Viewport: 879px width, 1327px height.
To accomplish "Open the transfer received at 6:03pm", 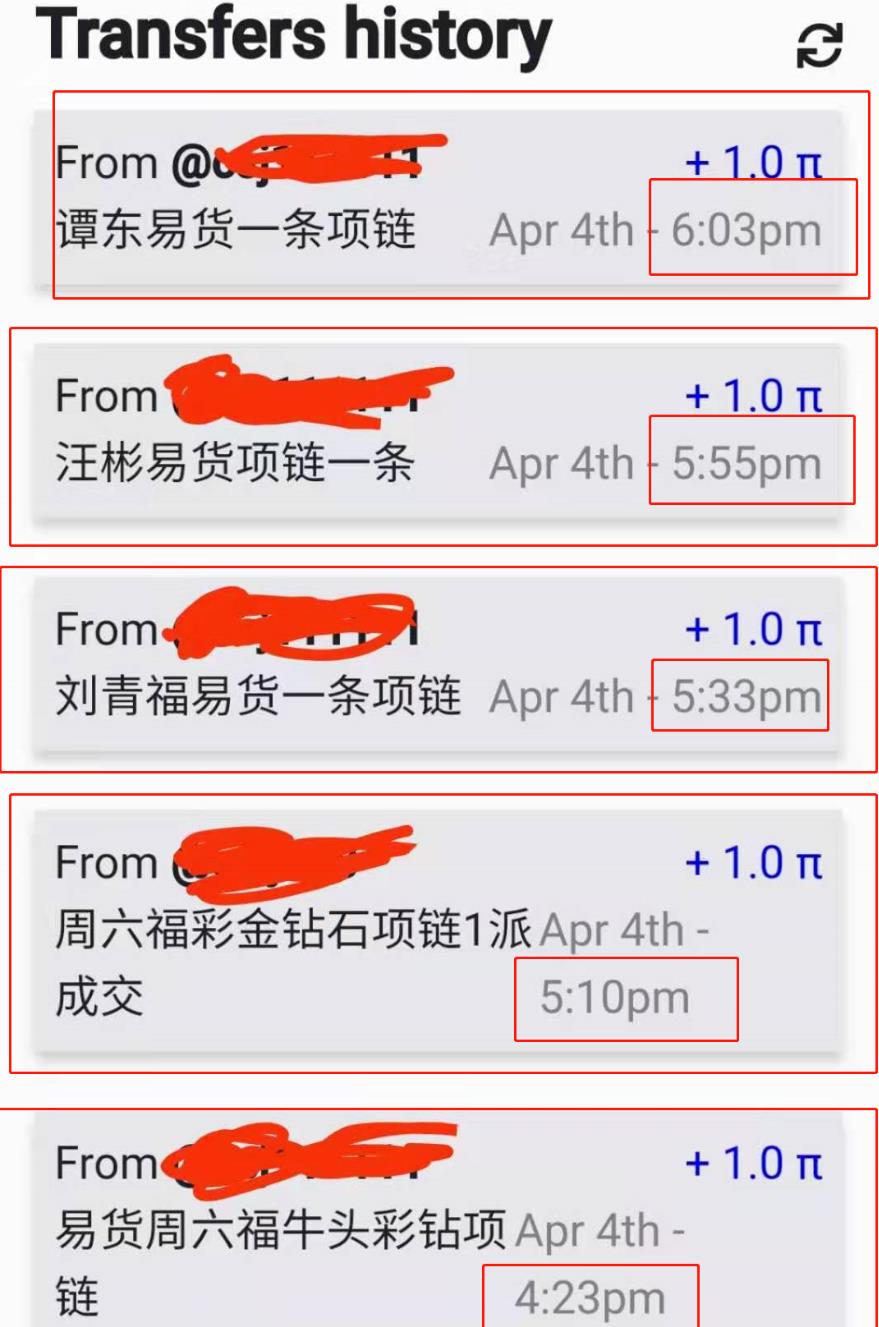I will point(438,198).
